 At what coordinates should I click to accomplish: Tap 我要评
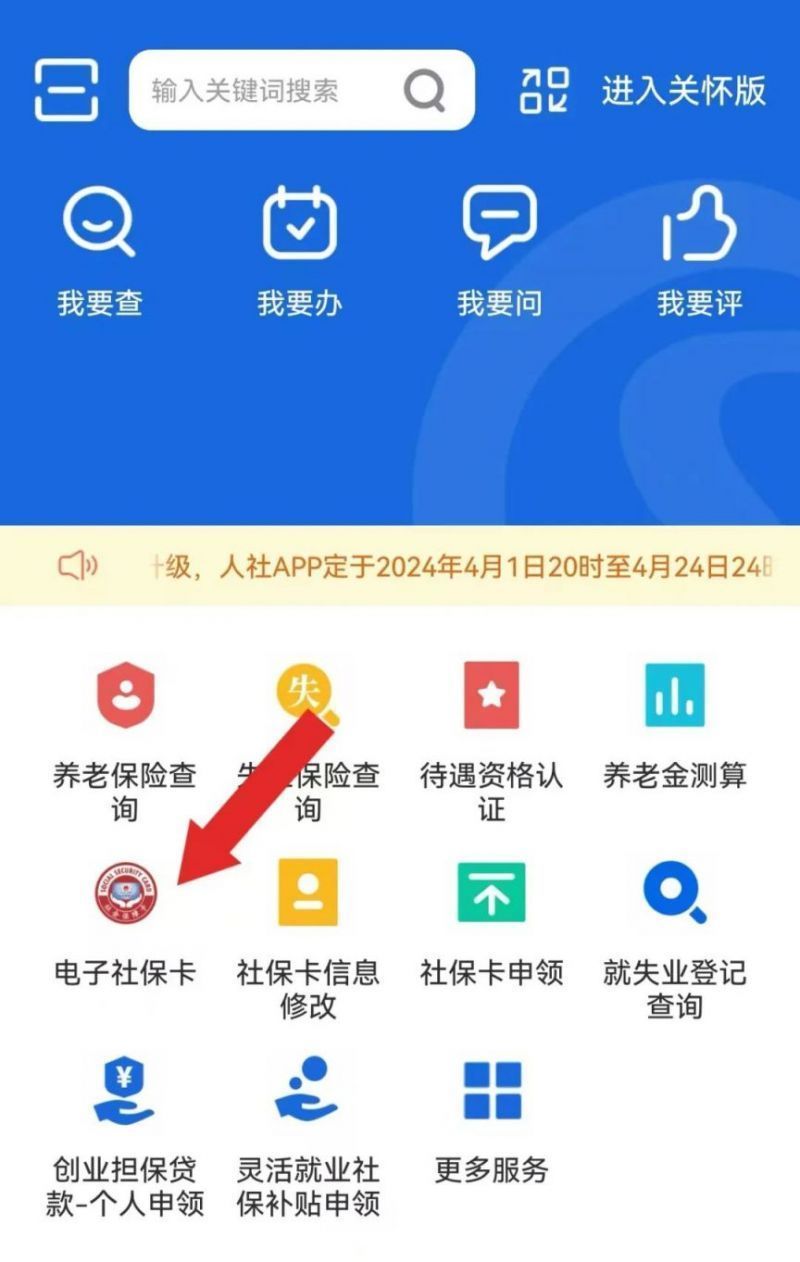[x=699, y=252]
